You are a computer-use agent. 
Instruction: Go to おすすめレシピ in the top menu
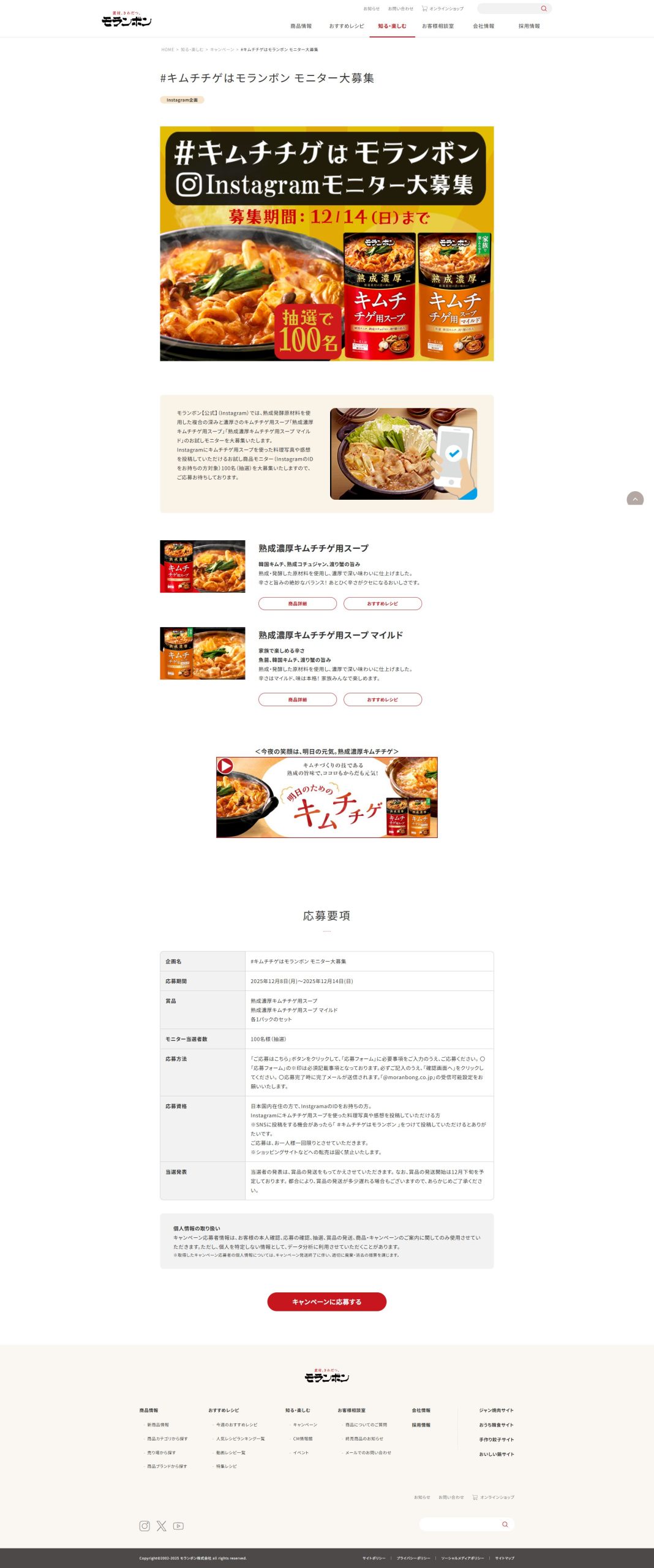[x=346, y=26]
